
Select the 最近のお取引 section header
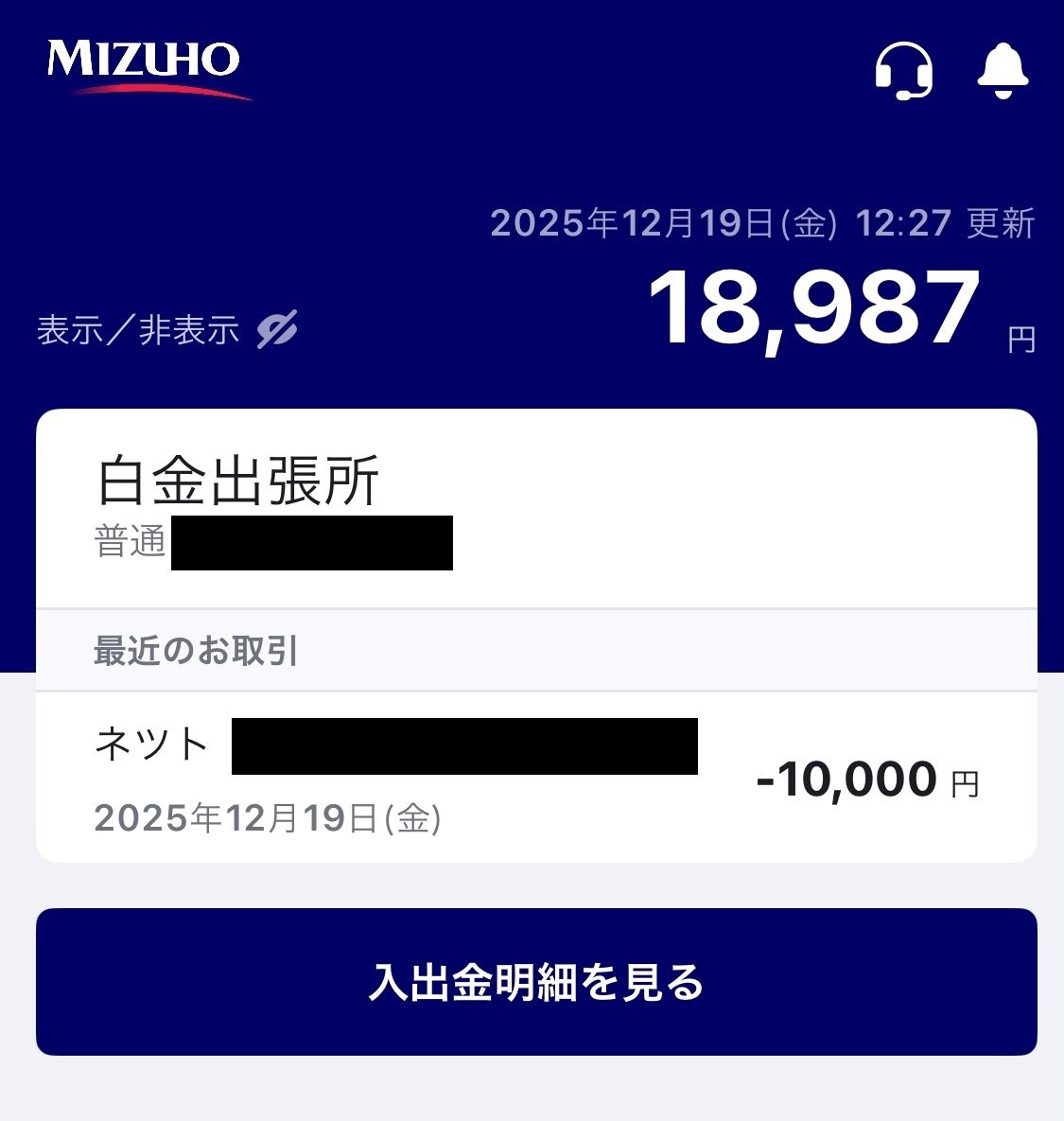[x=195, y=648]
